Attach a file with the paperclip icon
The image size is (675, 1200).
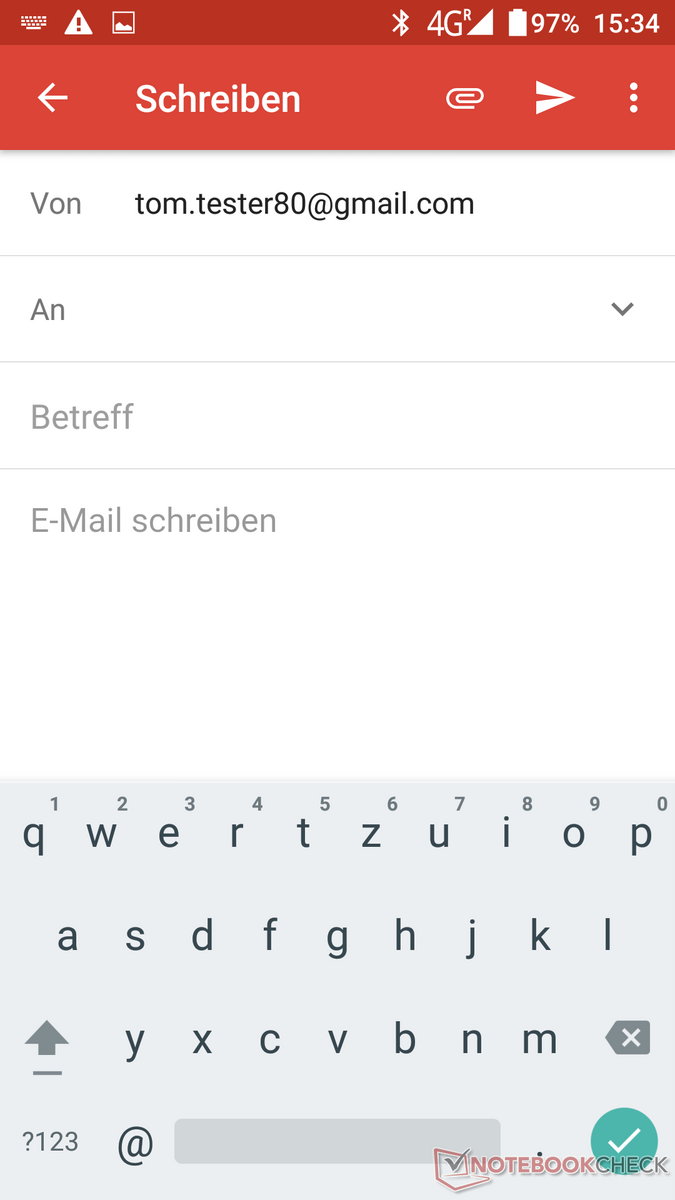tap(464, 98)
